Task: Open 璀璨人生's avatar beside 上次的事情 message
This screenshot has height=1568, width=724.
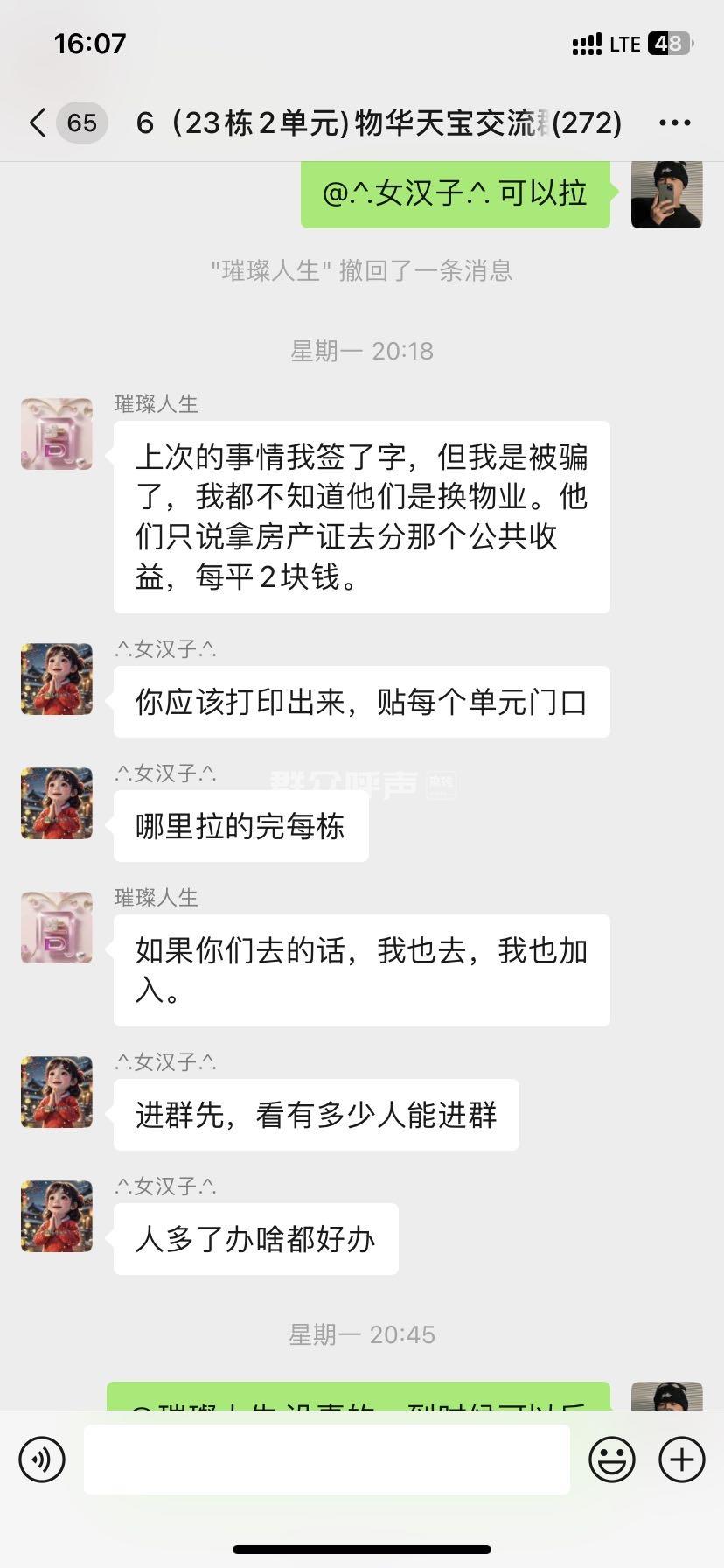Action: pyautogui.click(x=57, y=434)
